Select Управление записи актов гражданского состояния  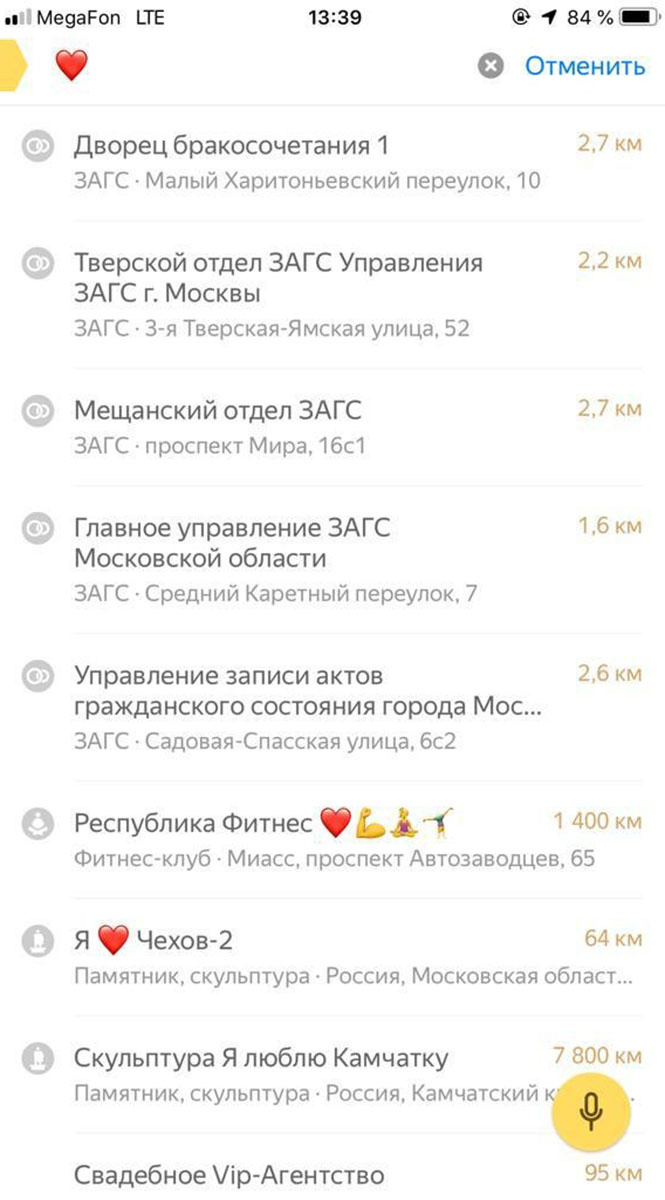coord(332,708)
